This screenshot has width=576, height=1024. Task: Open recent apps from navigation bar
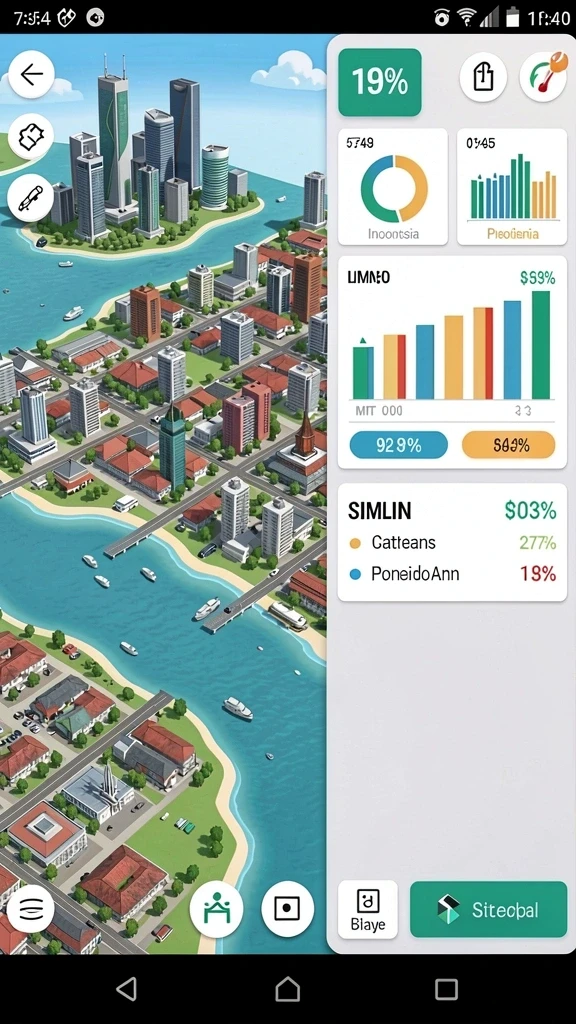pyautogui.click(x=447, y=989)
